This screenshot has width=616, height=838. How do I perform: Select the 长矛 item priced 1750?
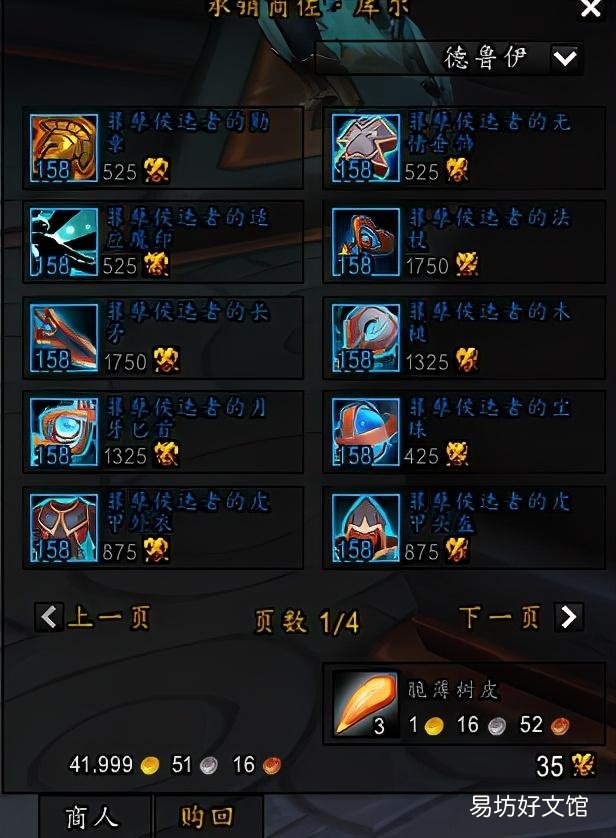tap(64, 337)
